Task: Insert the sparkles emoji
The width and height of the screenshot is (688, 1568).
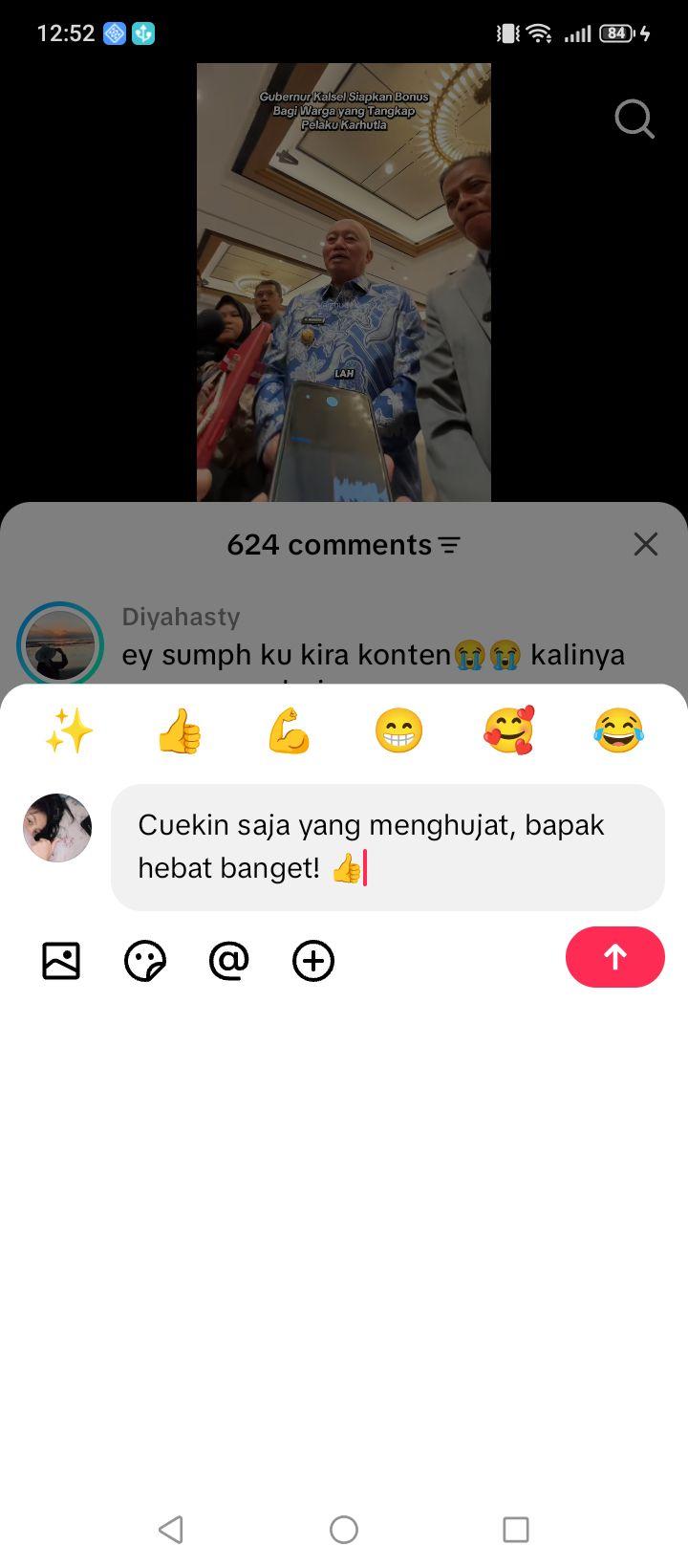Action: 69,731
